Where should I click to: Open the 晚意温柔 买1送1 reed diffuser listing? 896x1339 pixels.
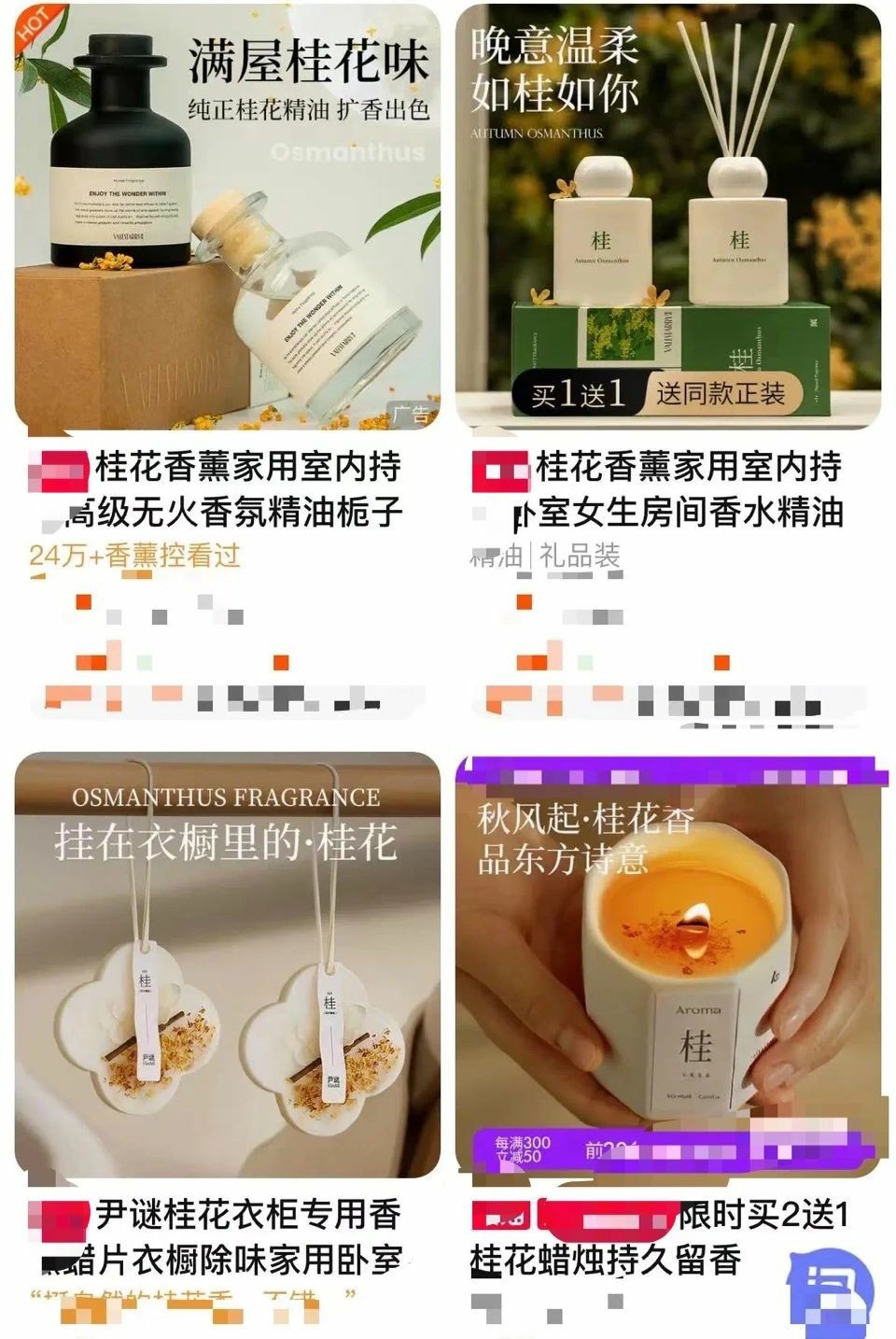(x=668, y=217)
